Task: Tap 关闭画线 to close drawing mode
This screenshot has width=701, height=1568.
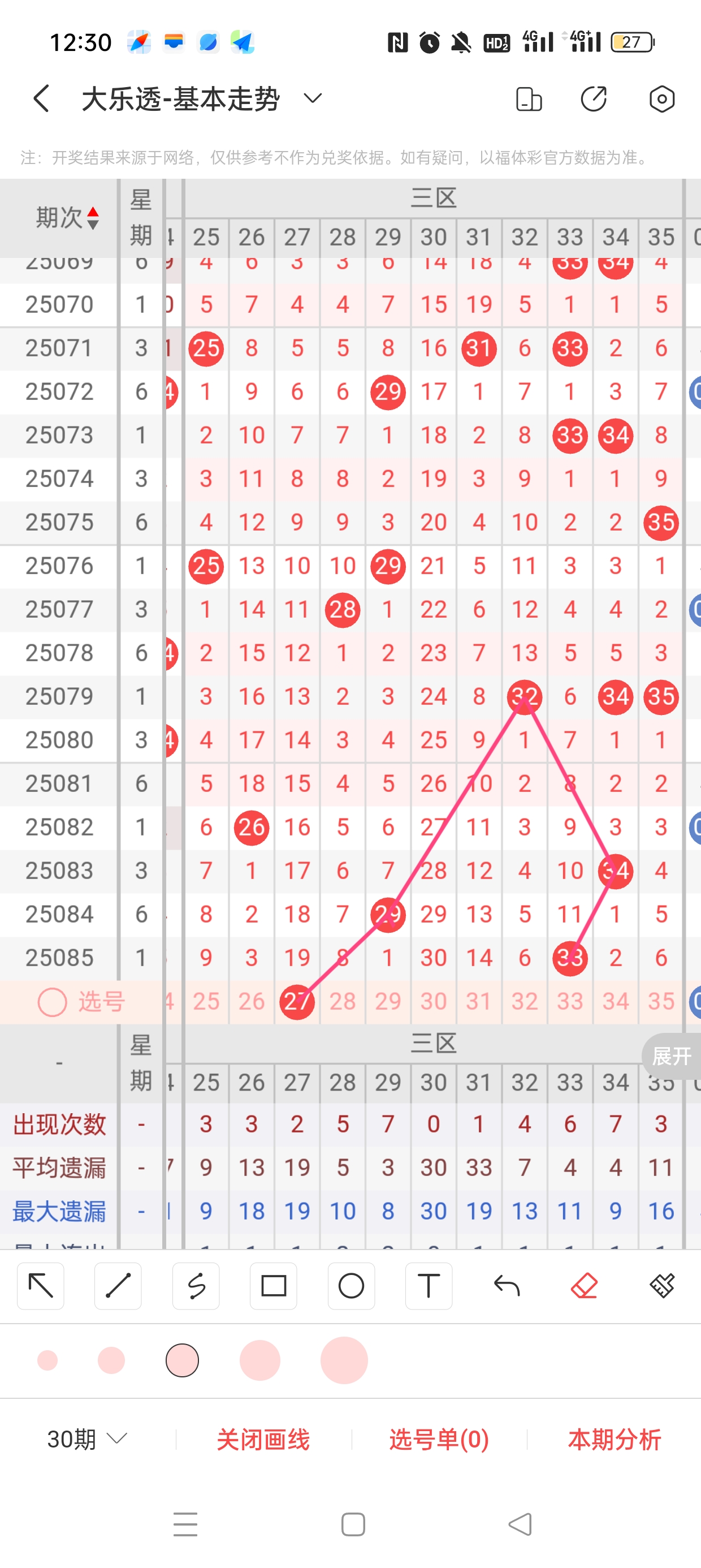Action: click(263, 1439)
